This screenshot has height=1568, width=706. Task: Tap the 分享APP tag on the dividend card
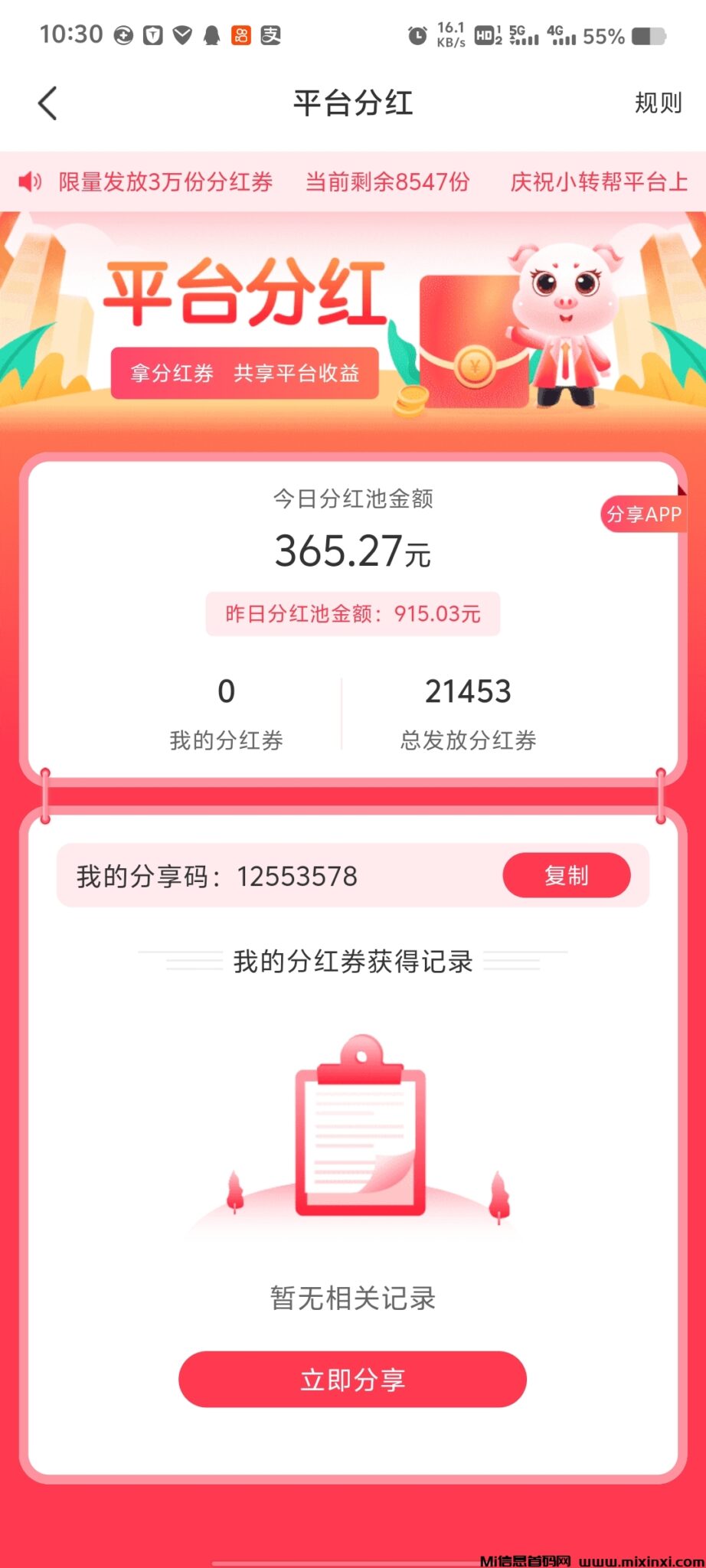(643, 514)
